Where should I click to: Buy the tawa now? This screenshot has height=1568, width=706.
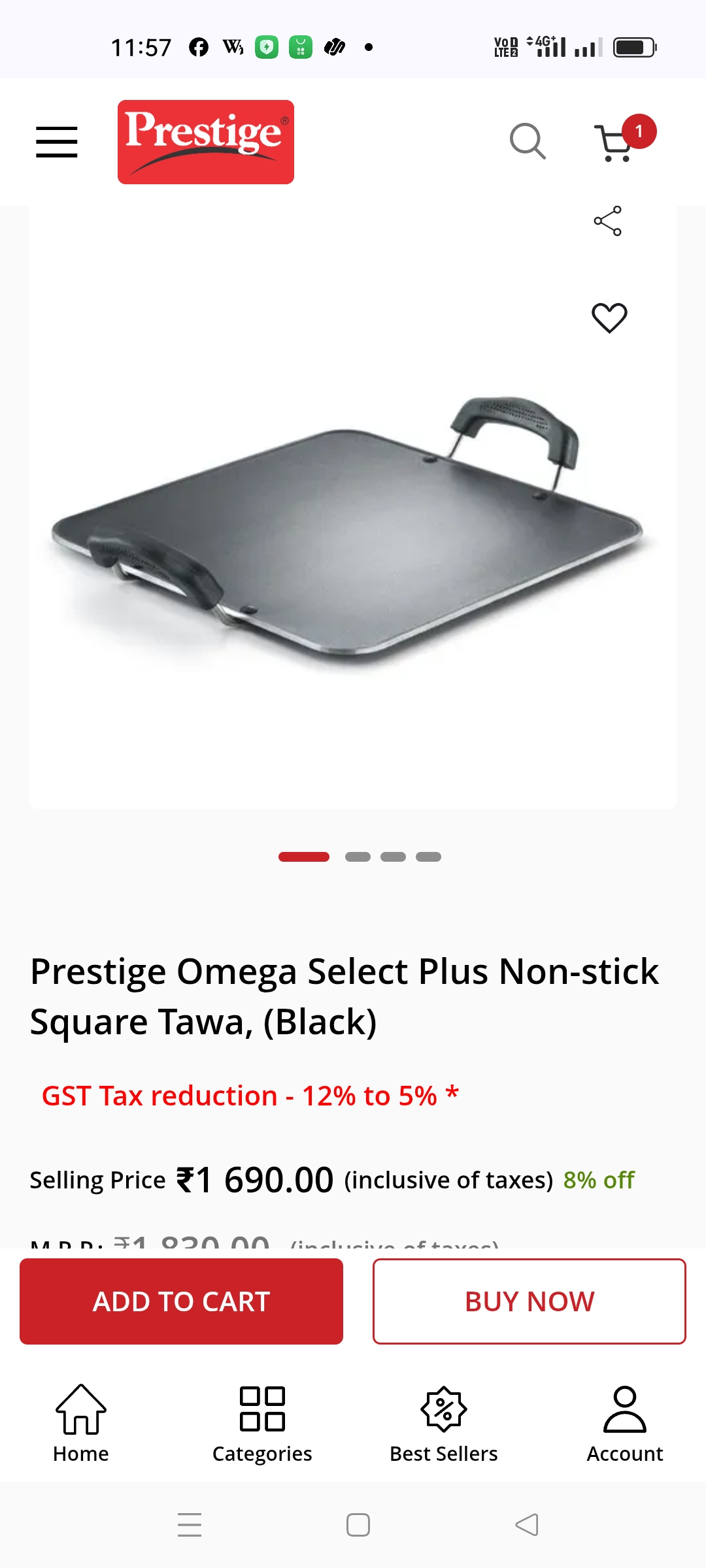coord(529,1301)
